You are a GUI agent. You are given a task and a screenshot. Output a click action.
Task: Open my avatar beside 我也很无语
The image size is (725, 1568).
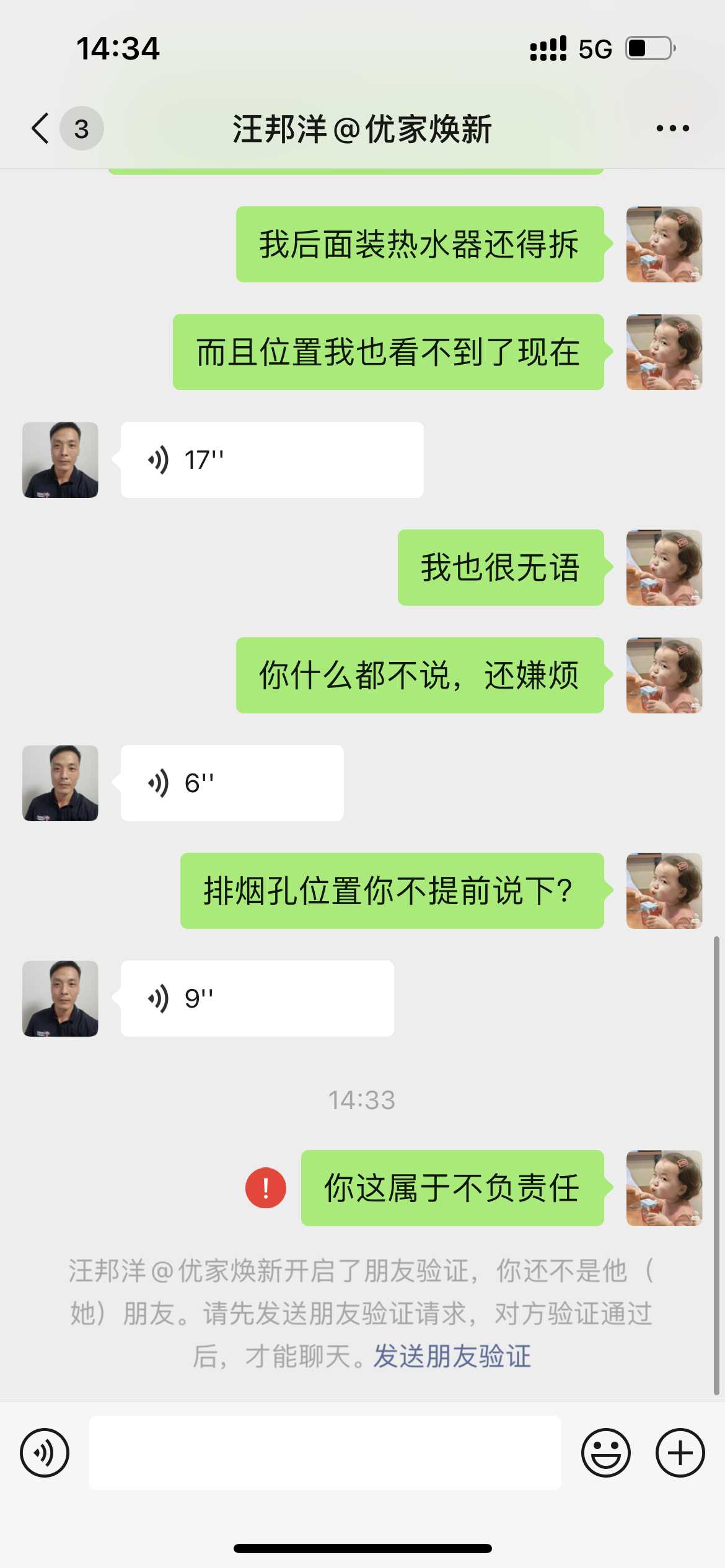(664, 568)
